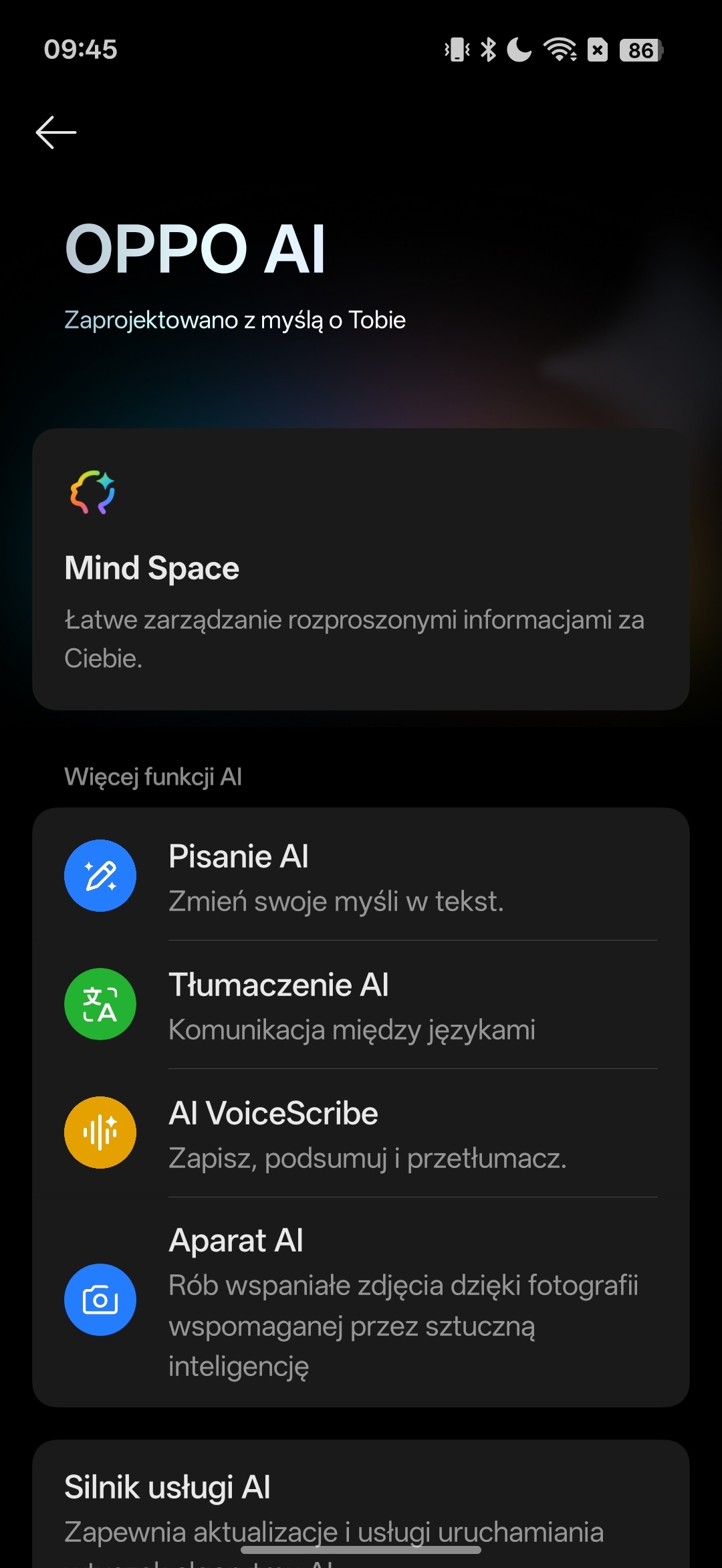Select Tłumaczenie AI
The image size is (722, 1568).
tap(361, 1005)
